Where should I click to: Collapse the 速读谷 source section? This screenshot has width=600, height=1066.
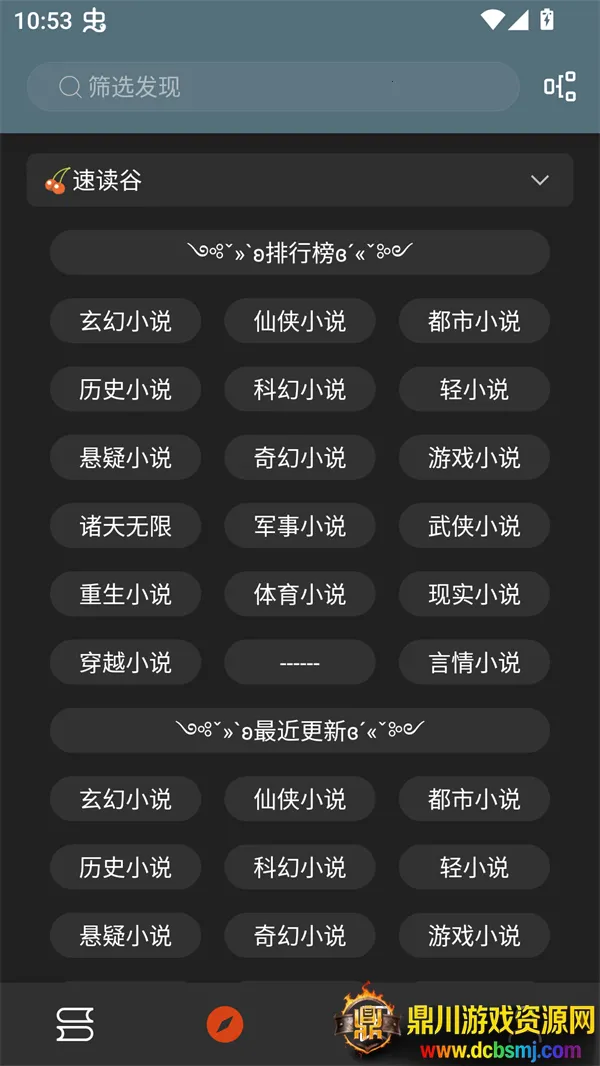(x=539, y=180)
